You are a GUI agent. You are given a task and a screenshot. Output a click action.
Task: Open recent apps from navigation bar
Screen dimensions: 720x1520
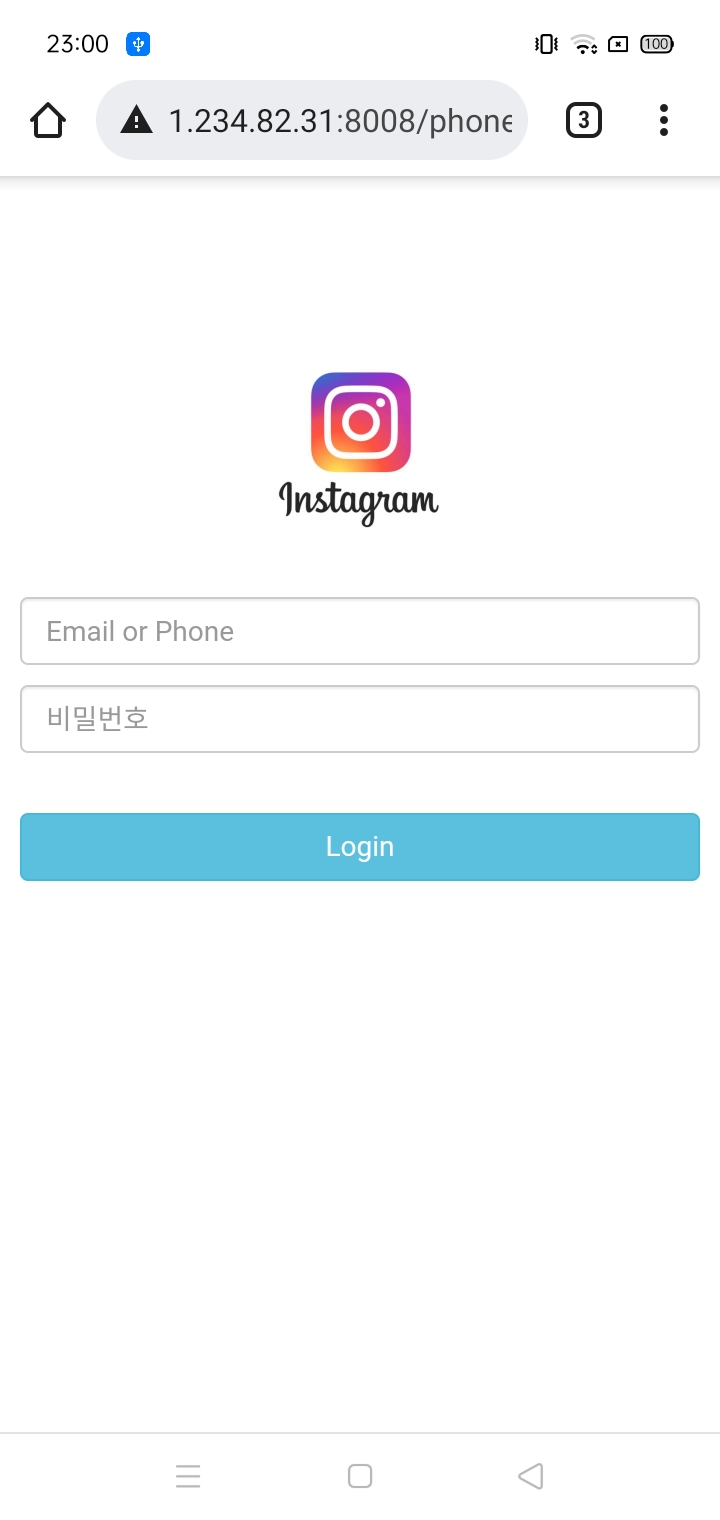[x=188, y=1476]
